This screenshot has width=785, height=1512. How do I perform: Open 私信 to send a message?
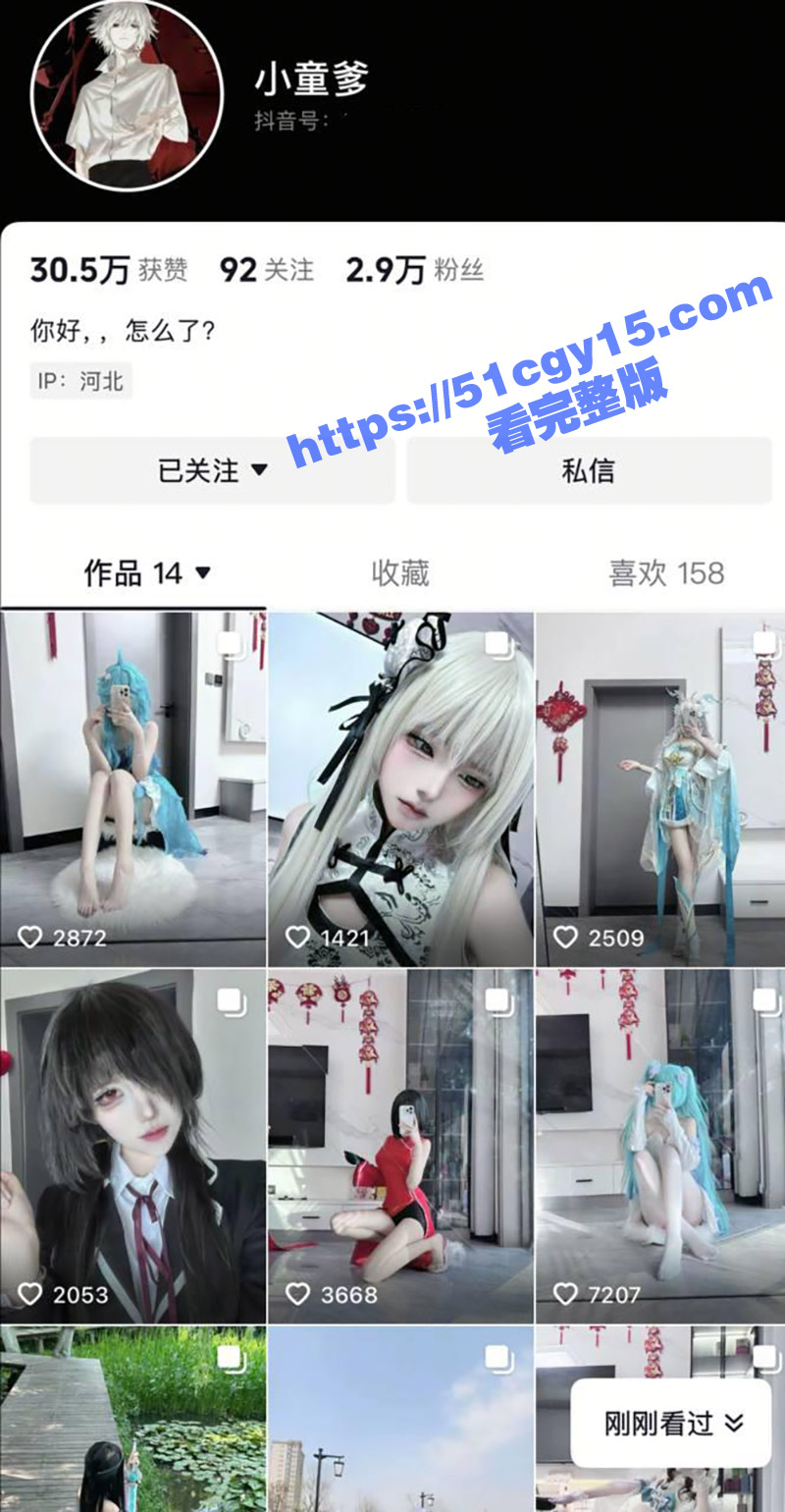tap(588, 470)
